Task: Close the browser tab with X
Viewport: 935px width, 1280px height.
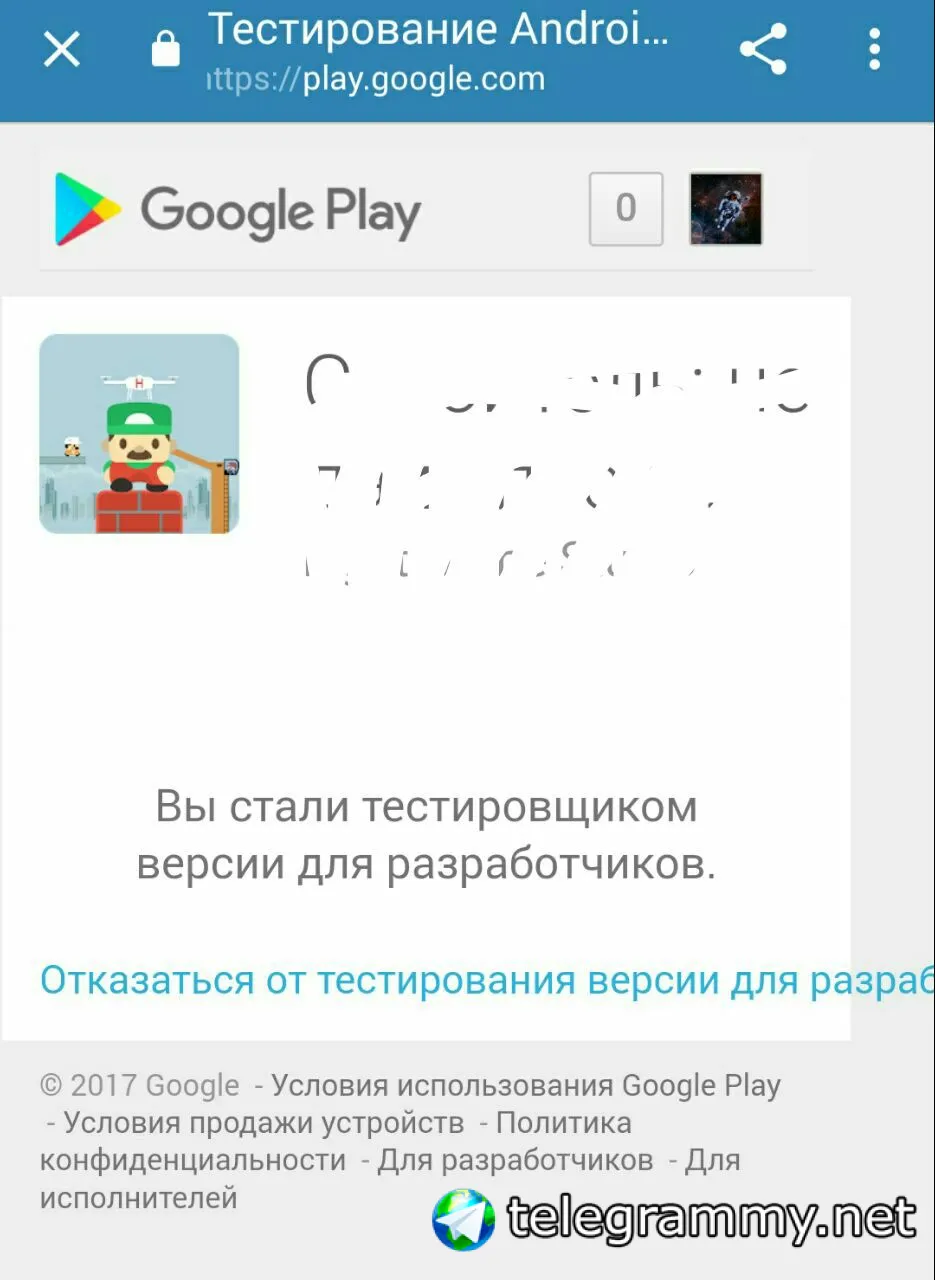Action: pyautogui.click(x=62, y=49)
